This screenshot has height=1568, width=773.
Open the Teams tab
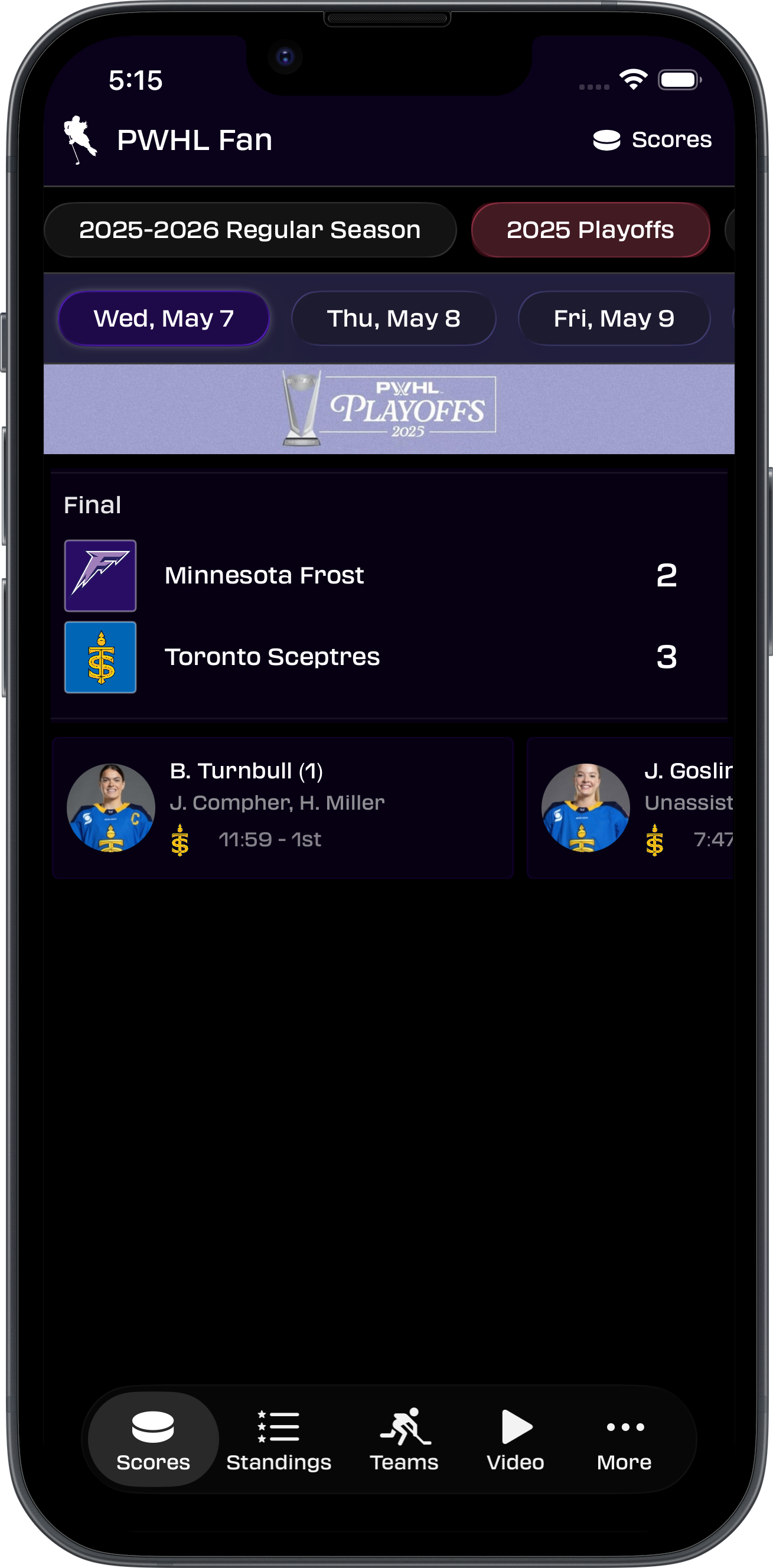[x=404, y=1440]
